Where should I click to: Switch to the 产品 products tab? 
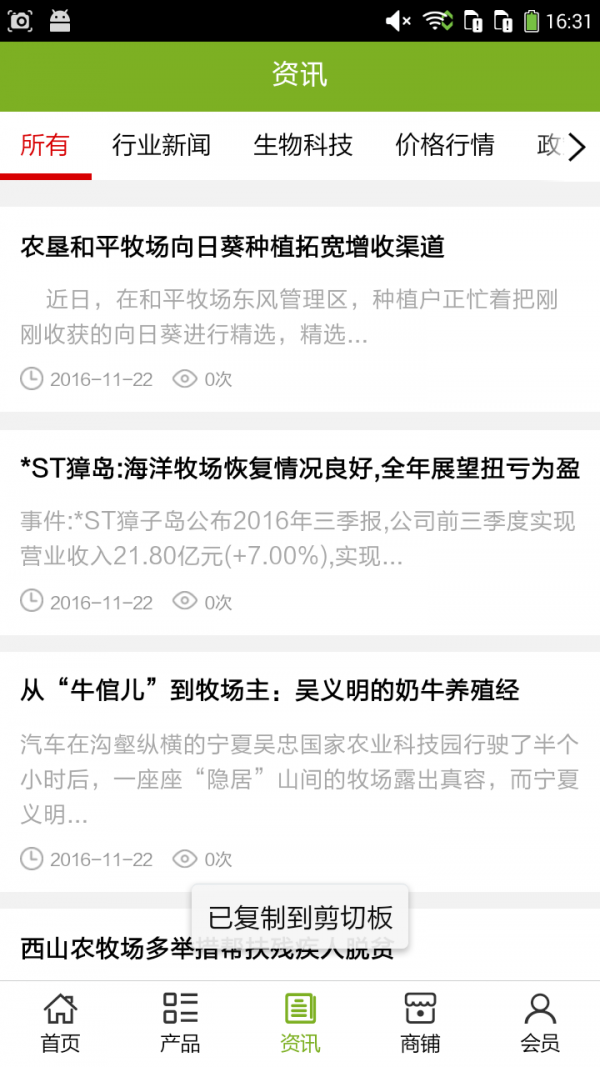180,1023
